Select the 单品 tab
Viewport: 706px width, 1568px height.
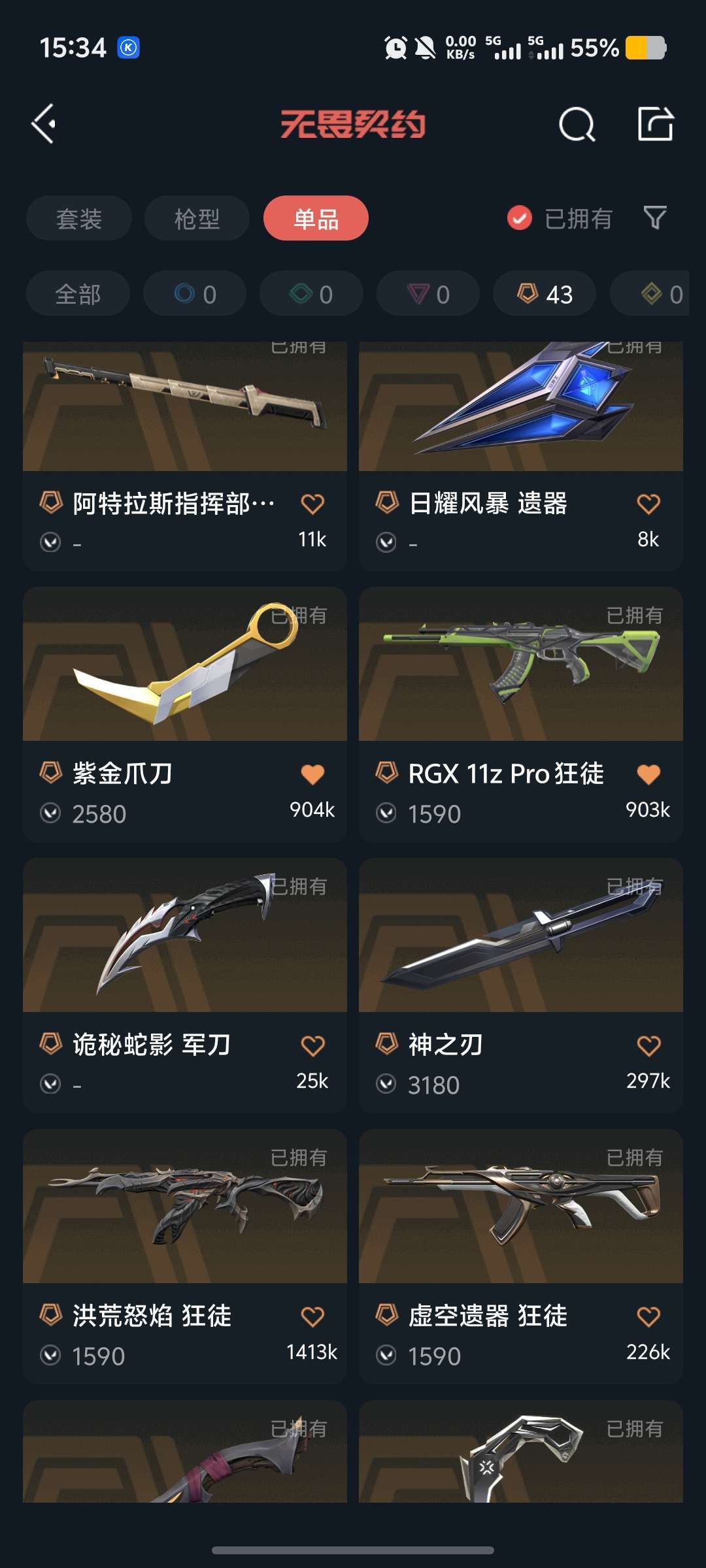[316, 219]
